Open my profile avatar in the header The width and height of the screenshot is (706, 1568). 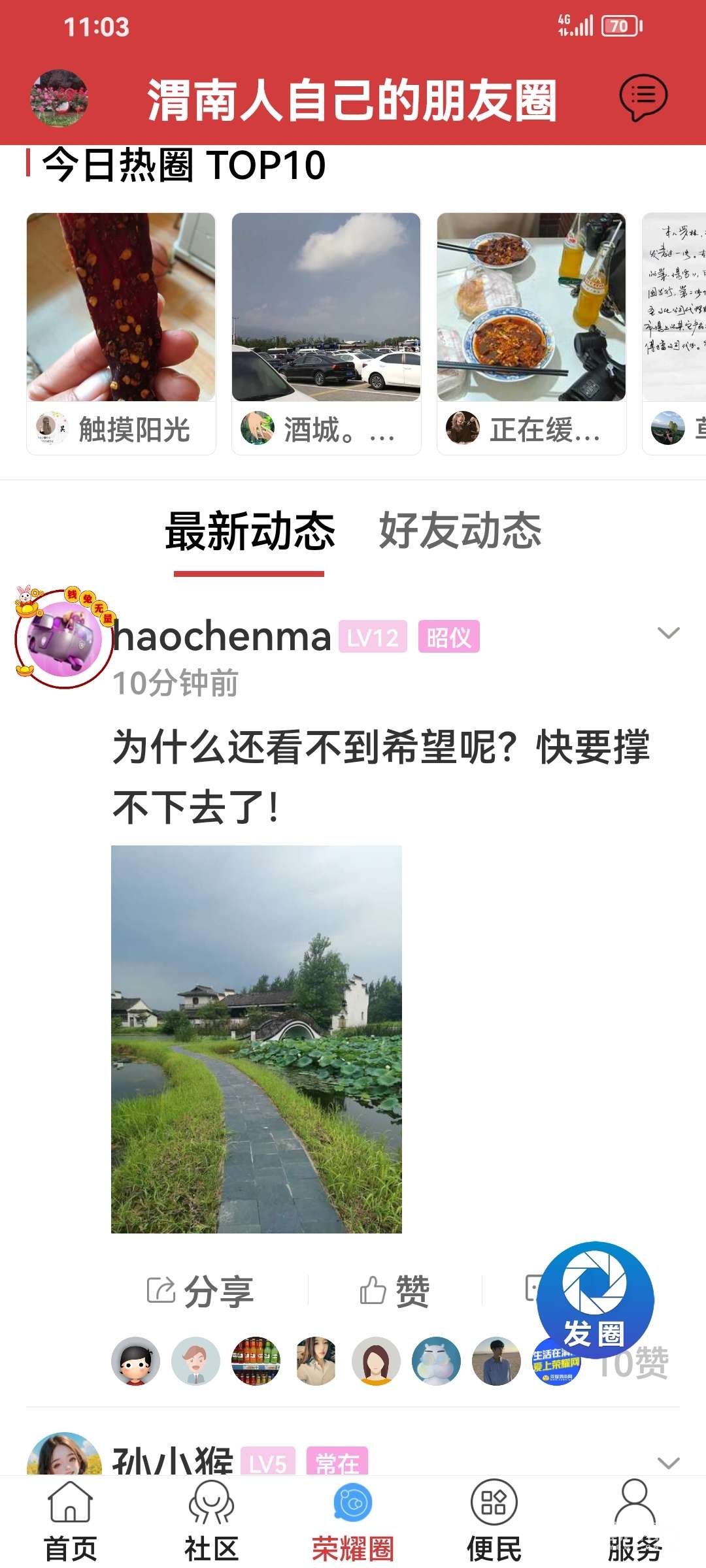click(59, 98)
